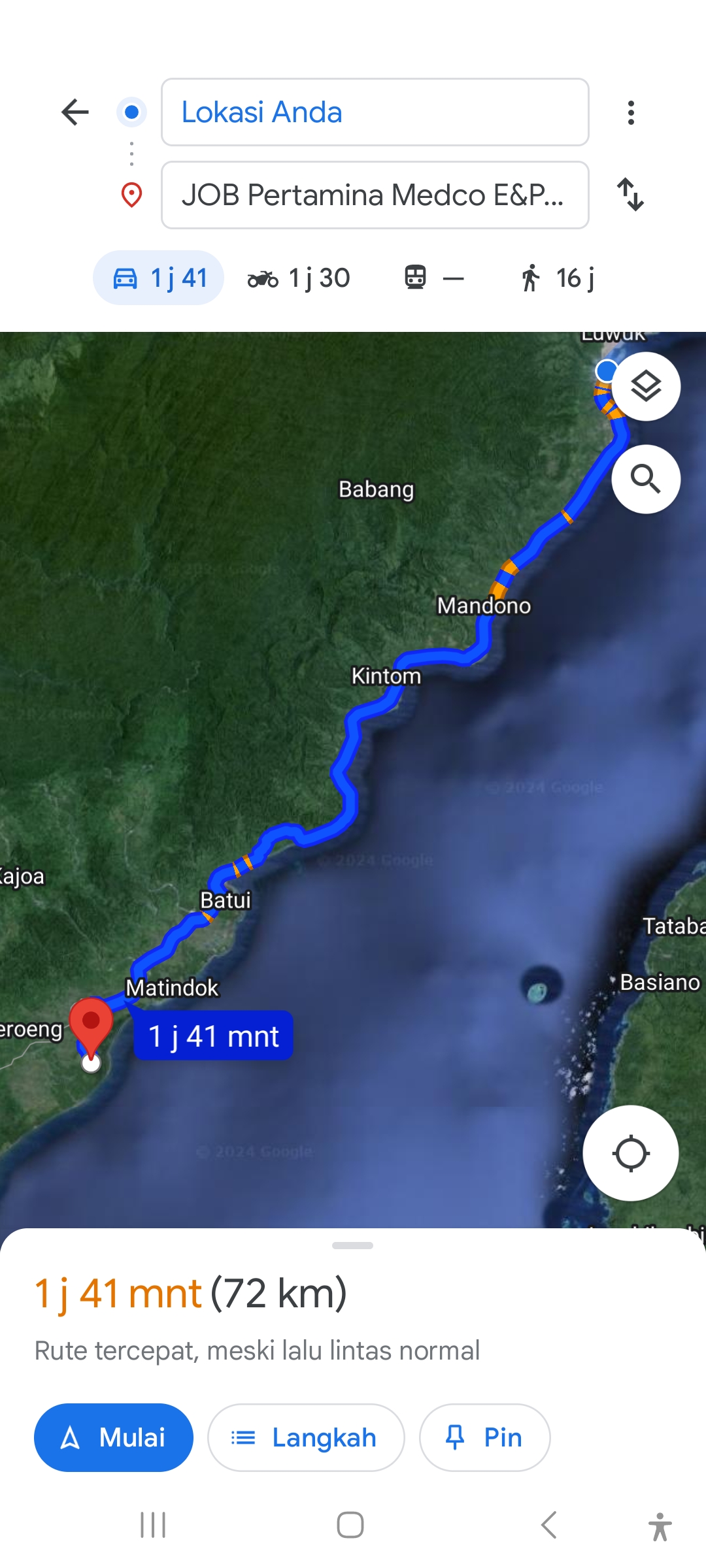Pin this route
Viewport: 706px width, 1568px height.
[484, 1437]
